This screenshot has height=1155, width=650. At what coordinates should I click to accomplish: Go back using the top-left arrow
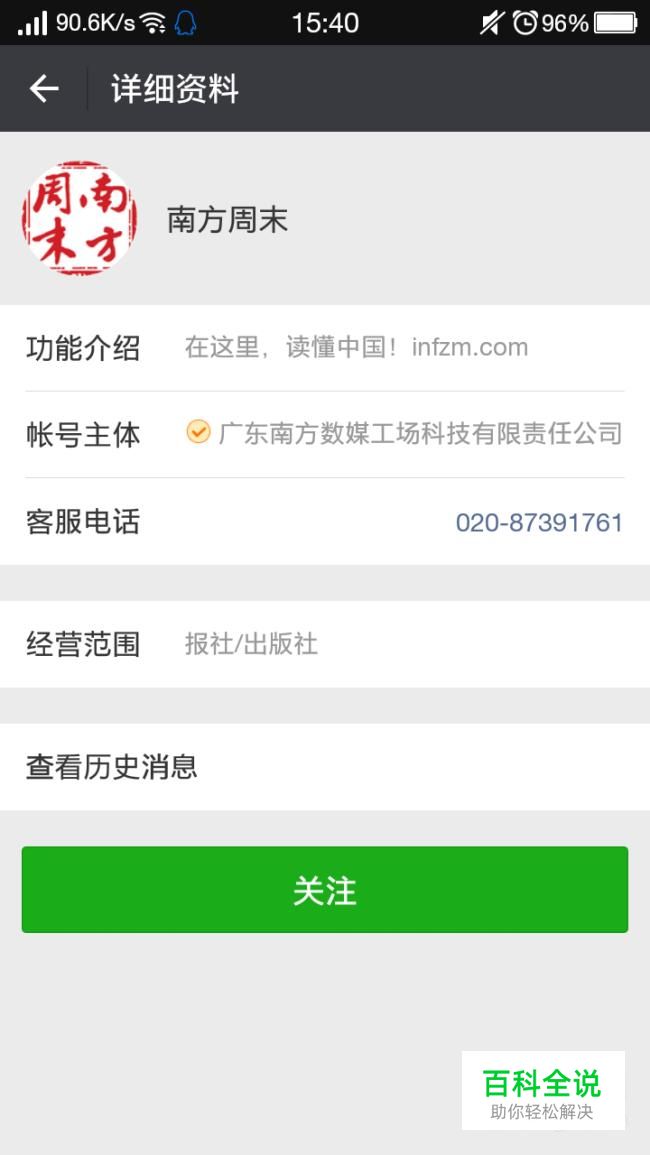pyautogui.click(x=43, y=89)
